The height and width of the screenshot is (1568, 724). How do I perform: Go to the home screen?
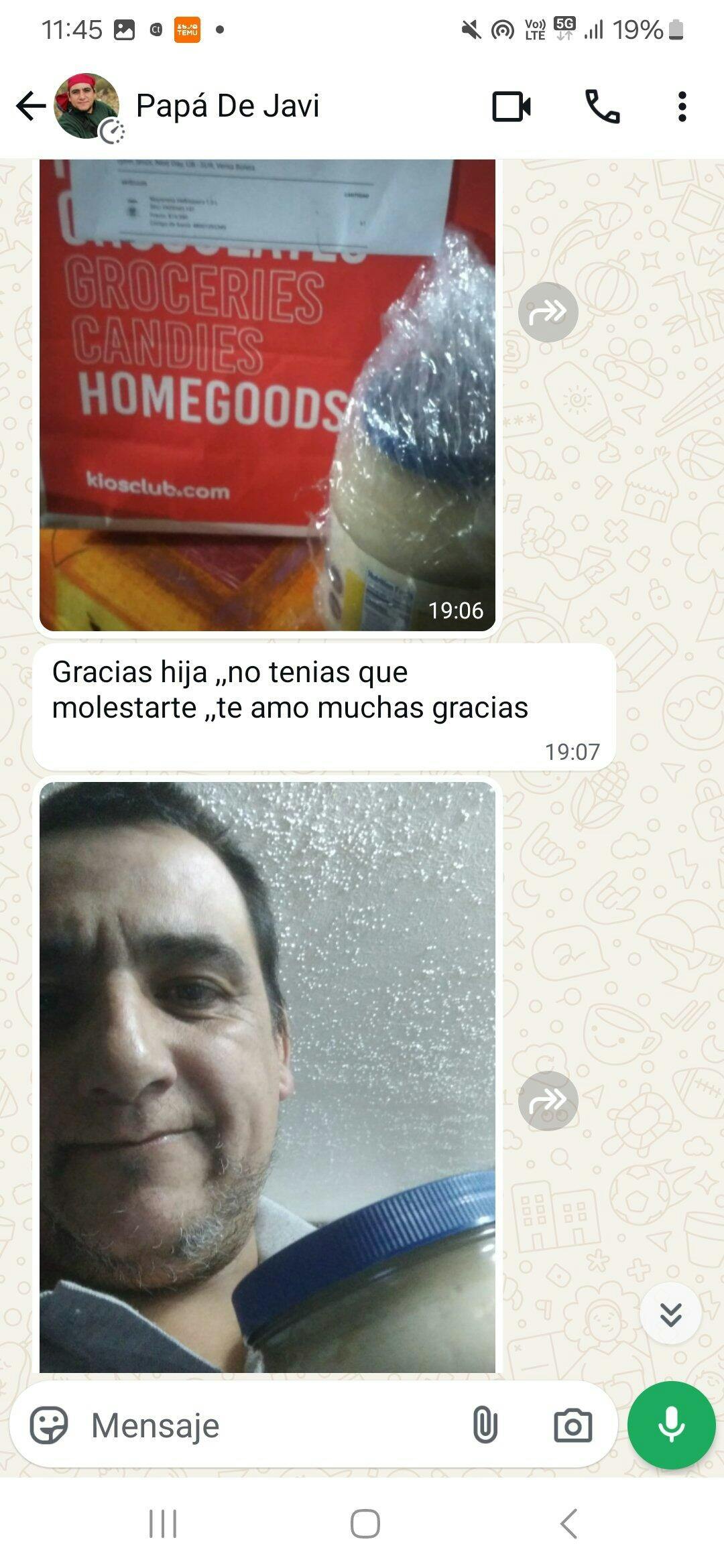[x=365, y=1524]
